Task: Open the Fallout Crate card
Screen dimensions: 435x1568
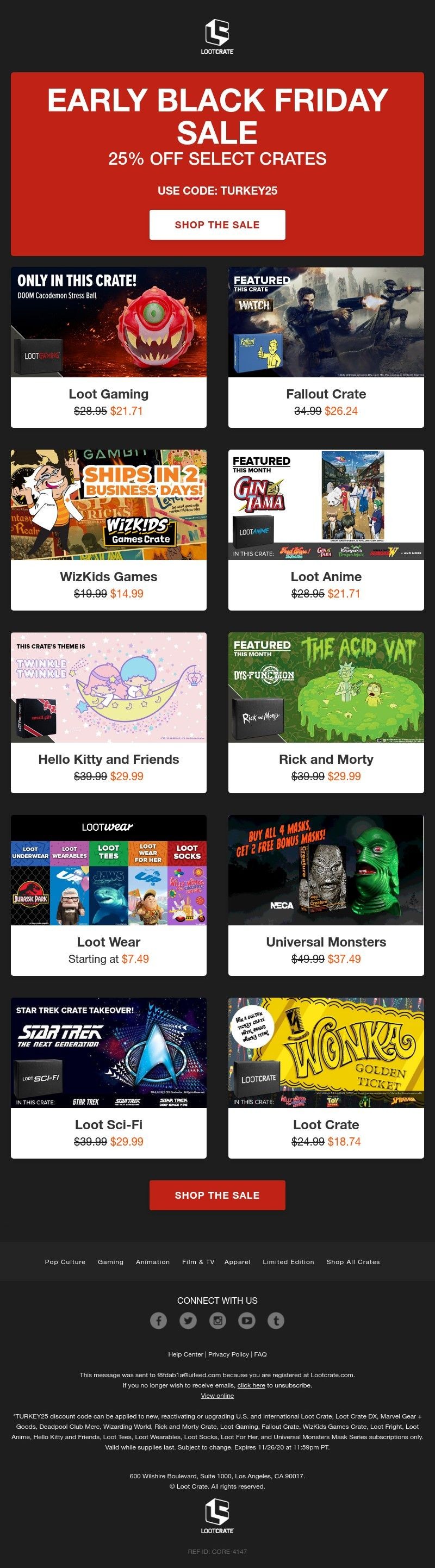Action: (326, 346)
